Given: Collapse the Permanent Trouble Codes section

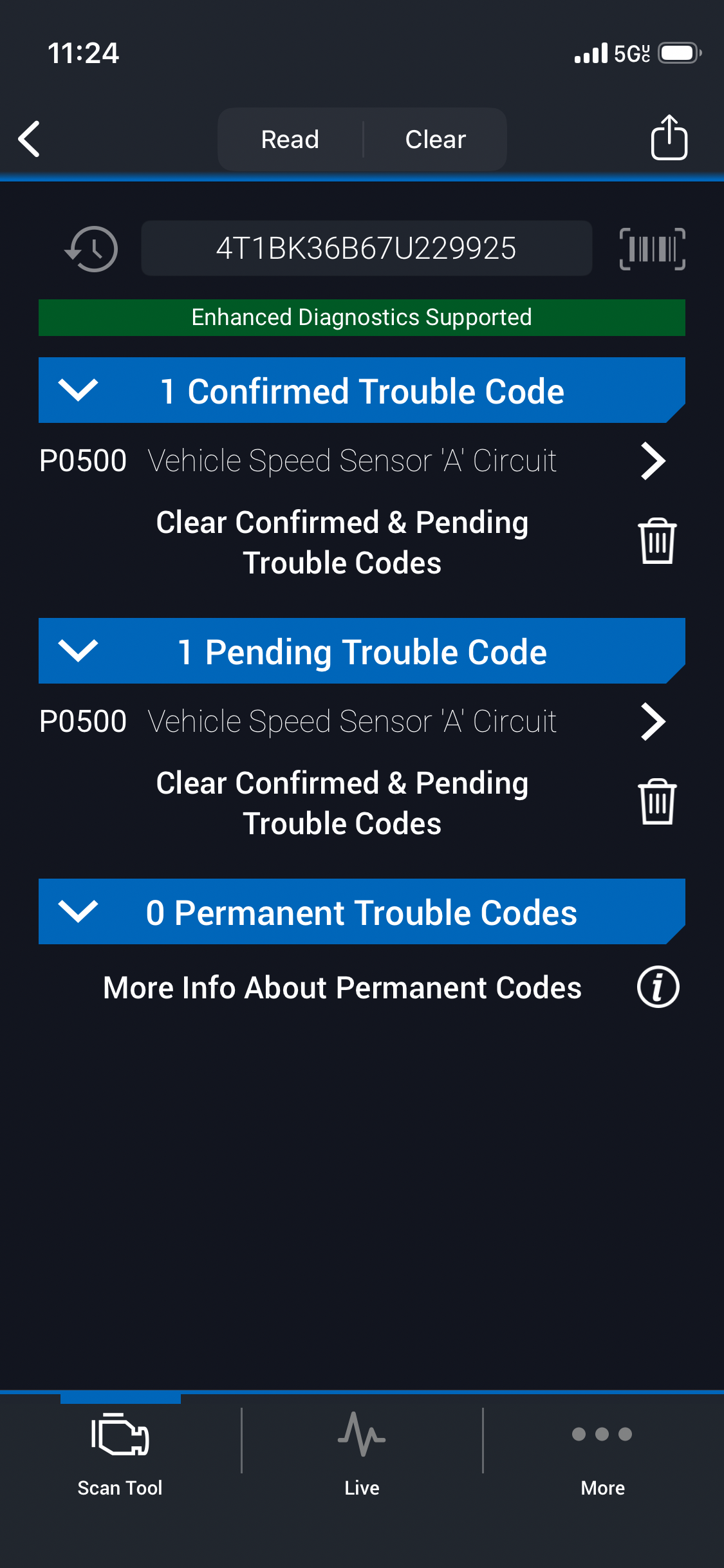Looking at the screenshot, I should coord(78,912).
